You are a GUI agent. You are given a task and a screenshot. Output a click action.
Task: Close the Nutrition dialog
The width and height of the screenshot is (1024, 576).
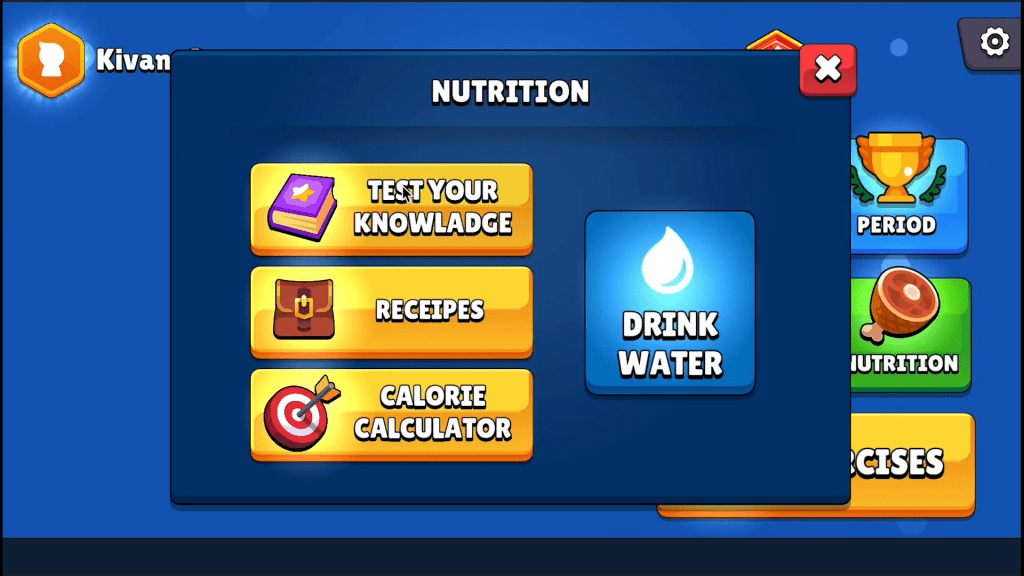(827, 69)
